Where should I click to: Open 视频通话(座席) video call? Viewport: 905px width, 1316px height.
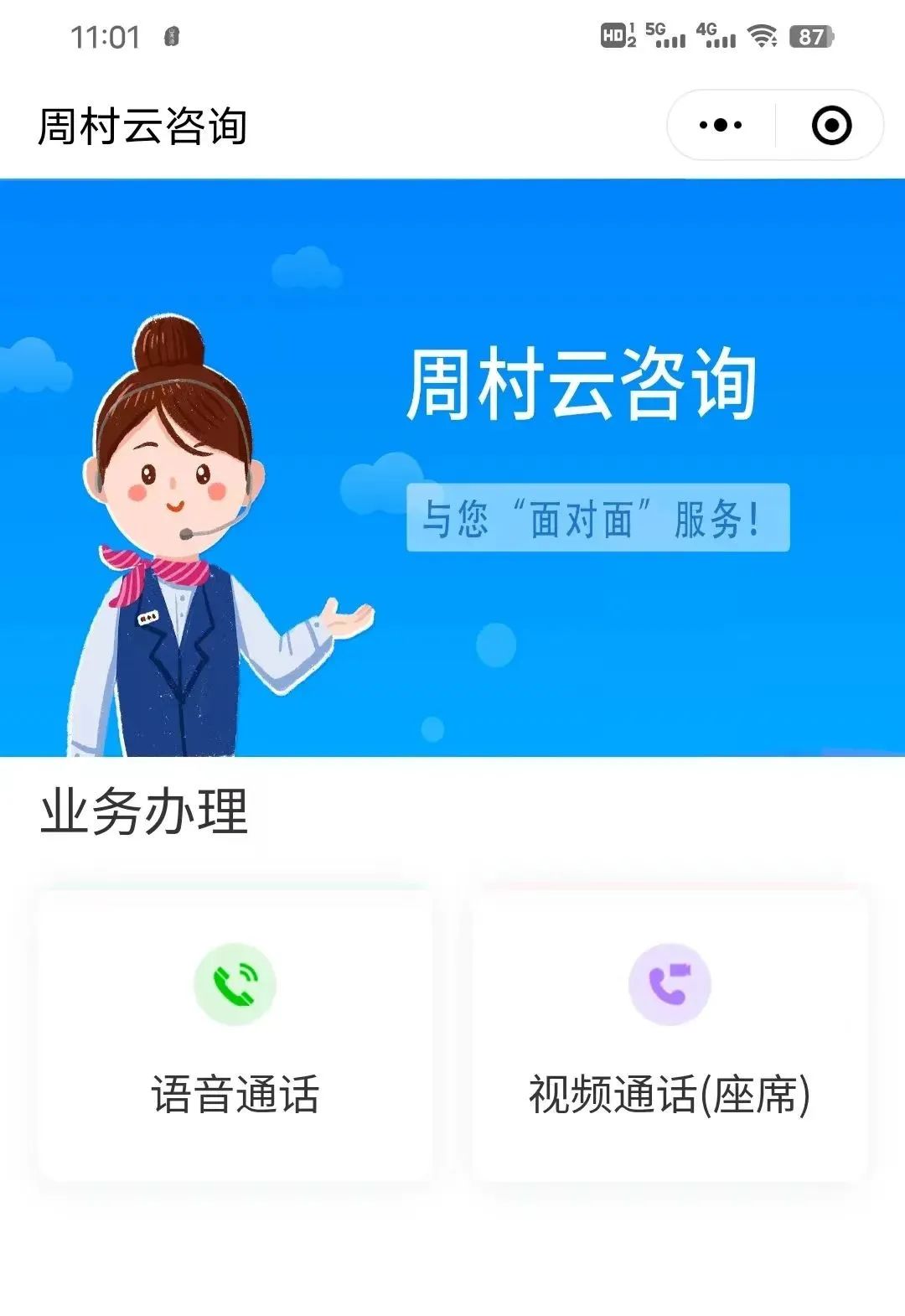(670, 1035)
